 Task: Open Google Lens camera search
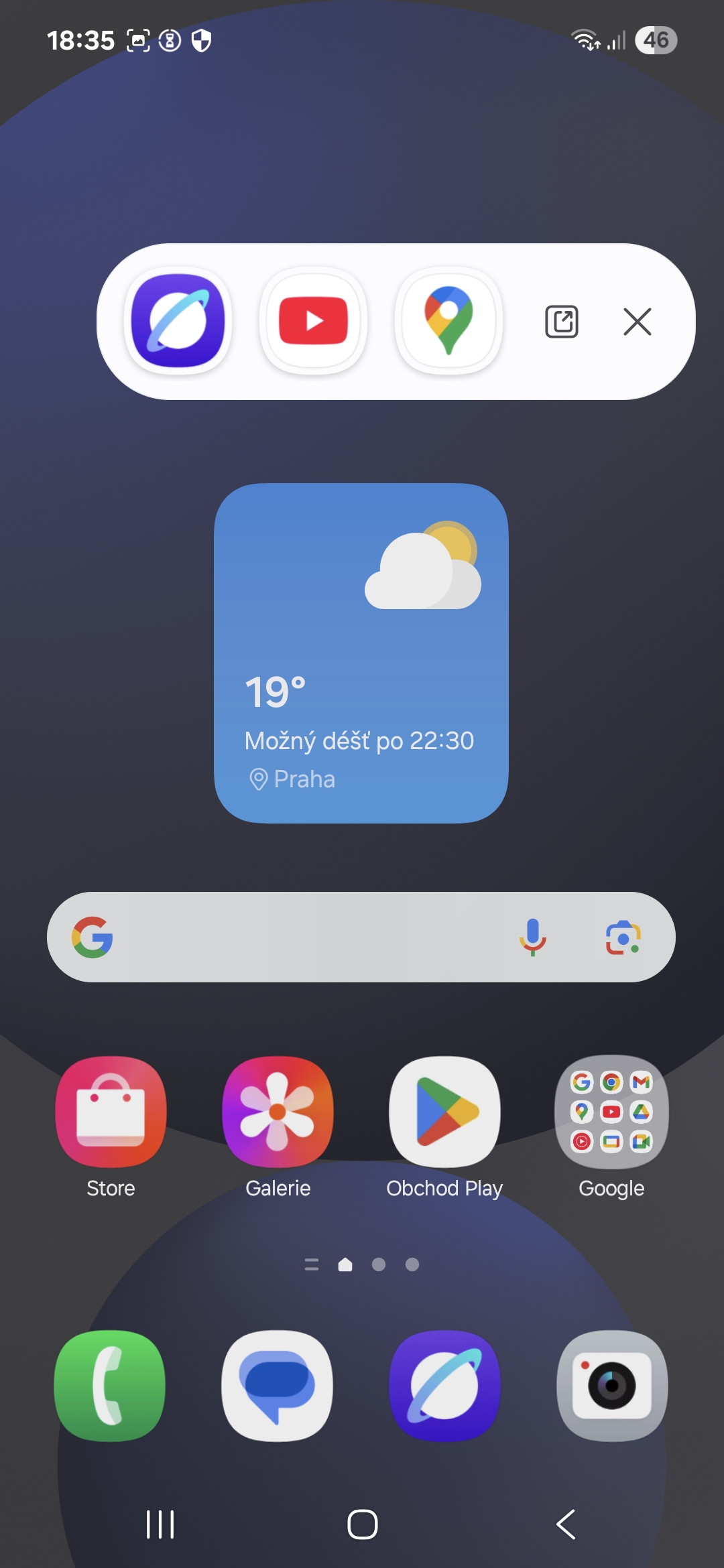click(623, 937)
